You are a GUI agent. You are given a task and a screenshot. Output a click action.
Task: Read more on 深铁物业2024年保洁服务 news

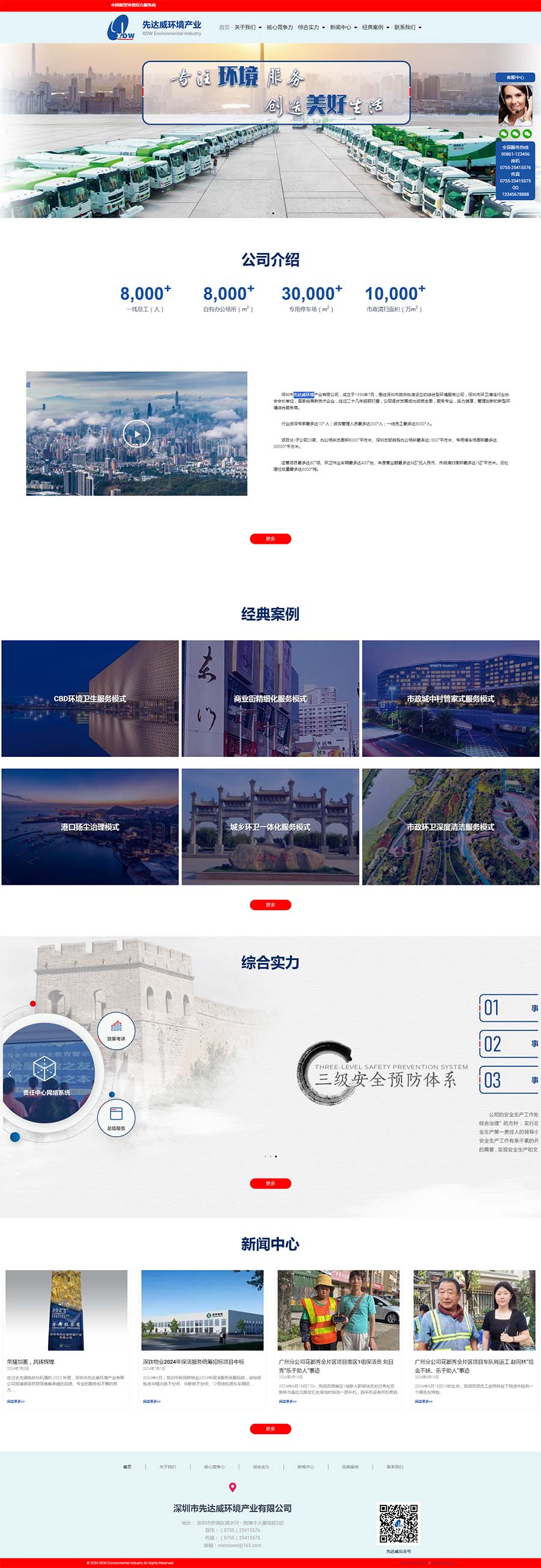point(152,1401)
